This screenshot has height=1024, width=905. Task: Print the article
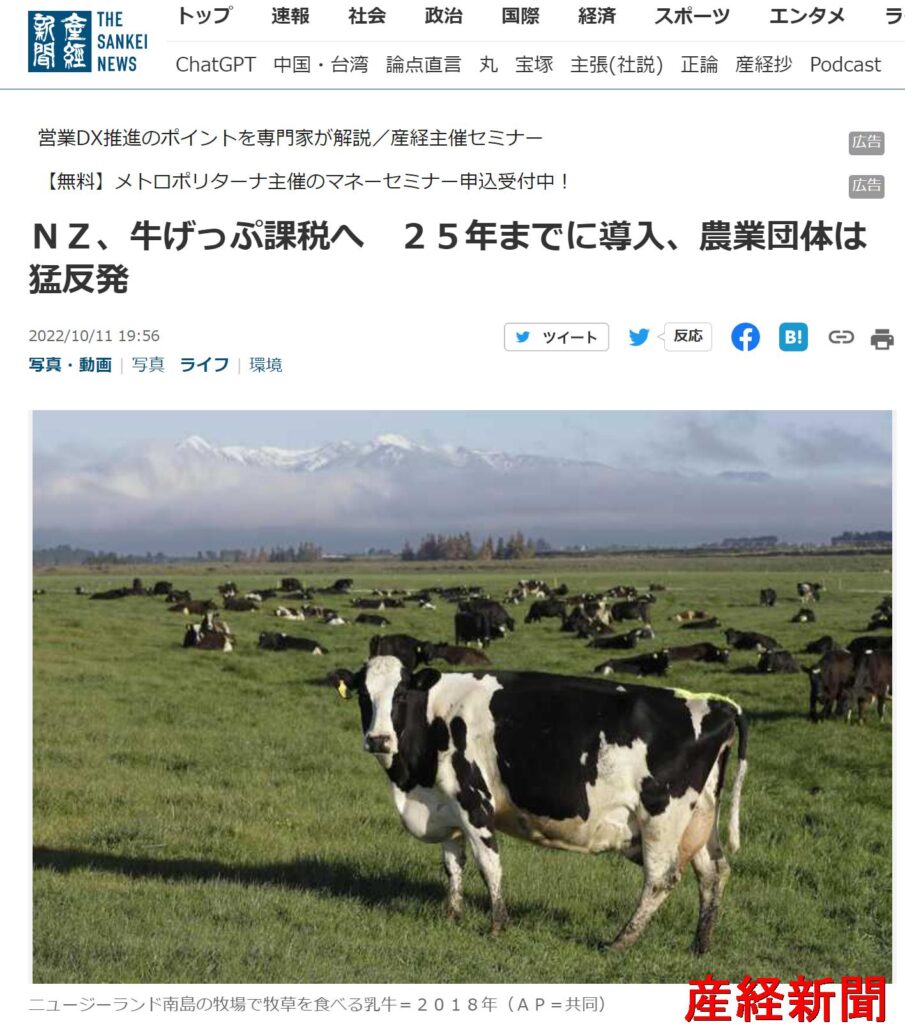(x=881, y=338)
